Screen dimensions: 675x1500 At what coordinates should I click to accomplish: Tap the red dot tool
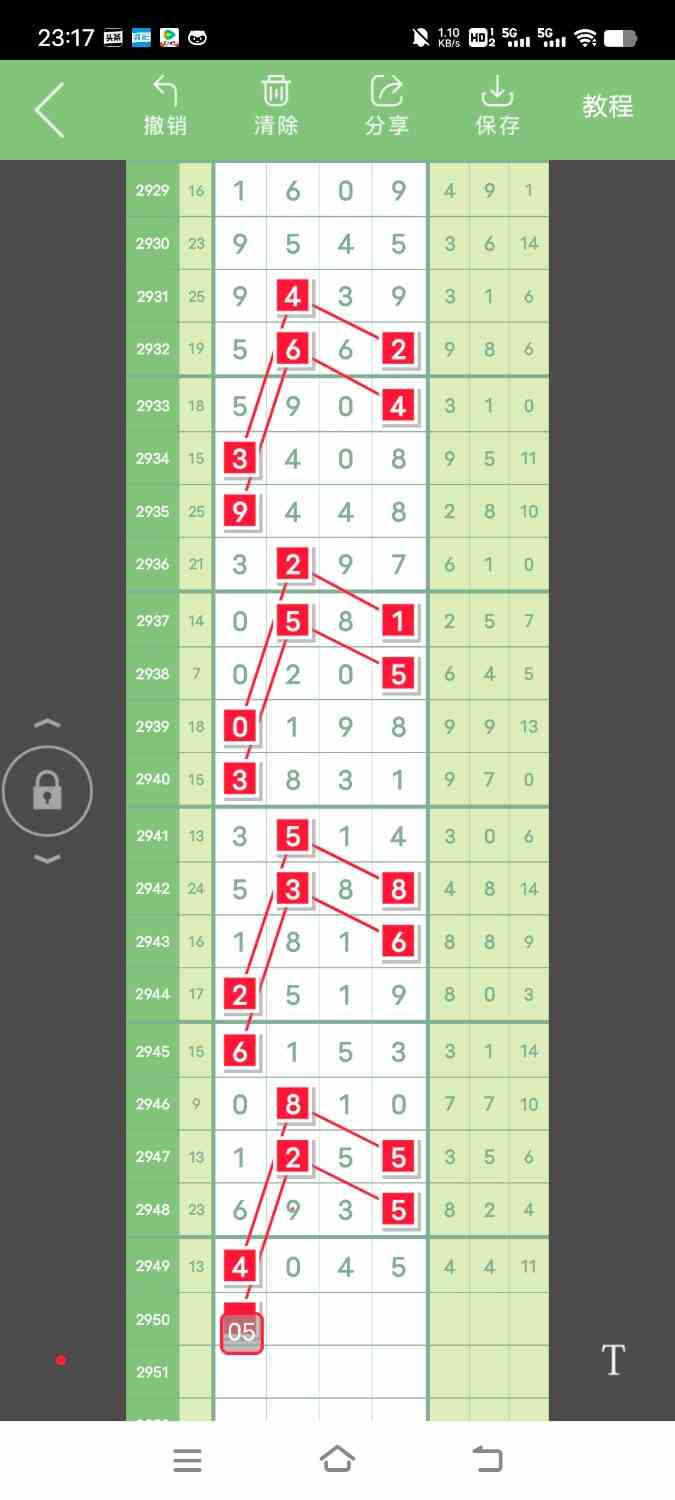(x=61, y=1360)
